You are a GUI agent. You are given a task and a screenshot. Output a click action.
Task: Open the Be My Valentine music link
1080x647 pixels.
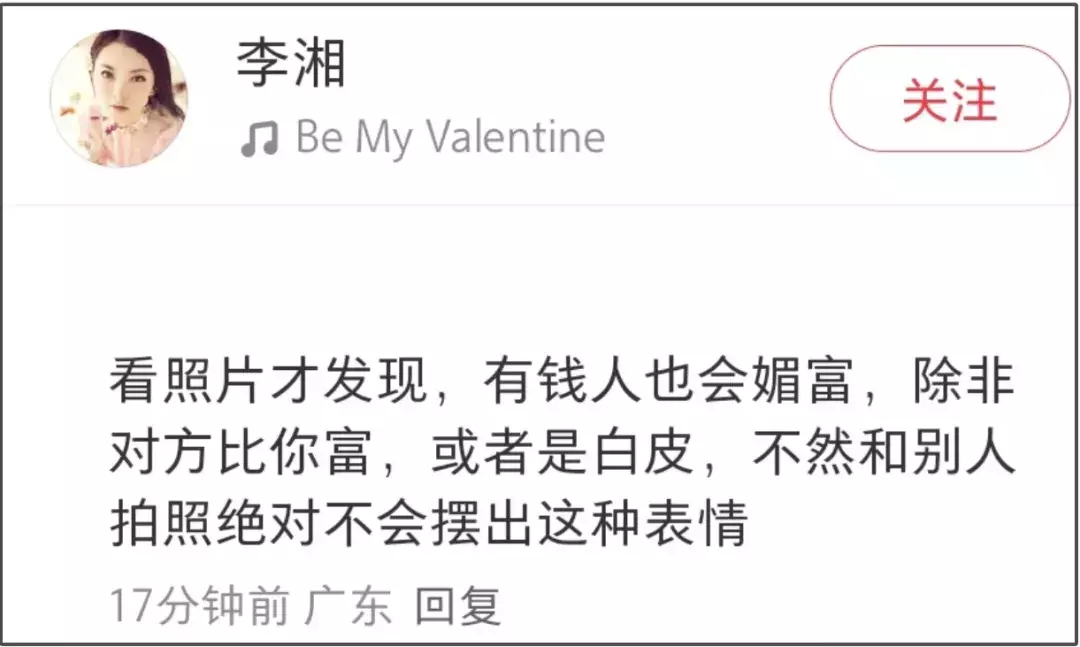[x=448, y=137]
